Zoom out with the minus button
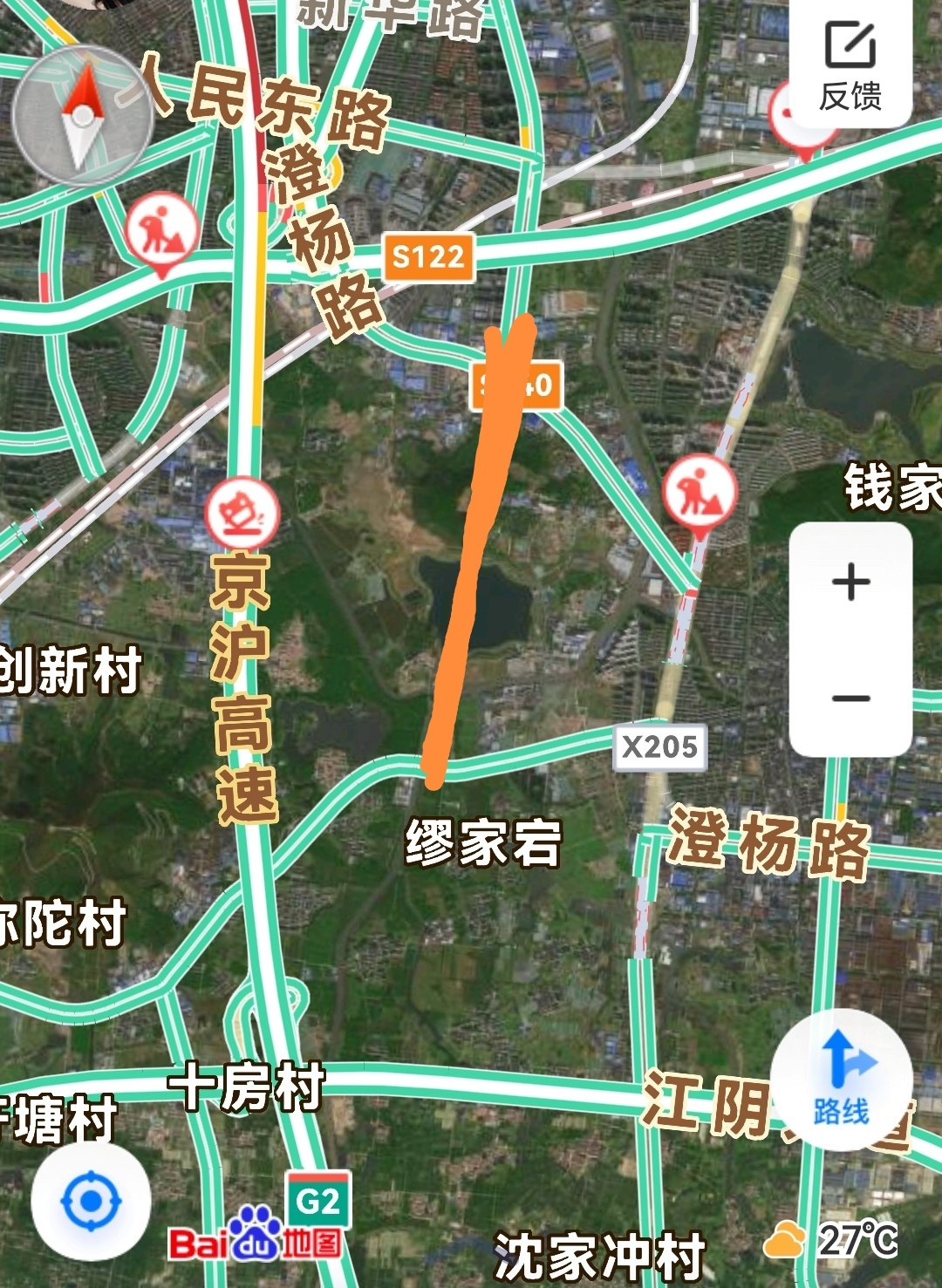This screenshot has width=942, height=1288. (x=850, y=698)
